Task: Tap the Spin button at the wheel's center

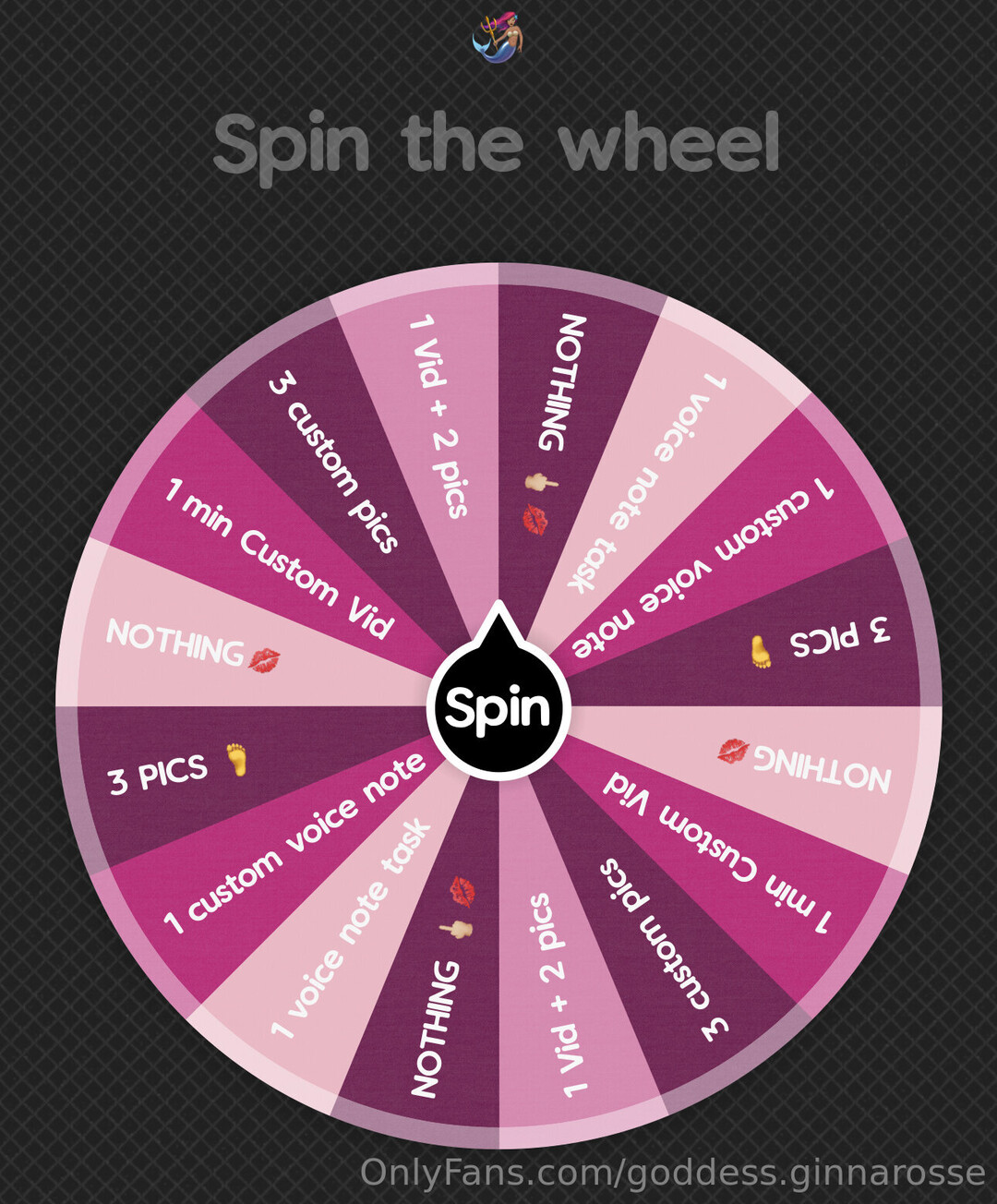Action: click(x=498, y=709)
